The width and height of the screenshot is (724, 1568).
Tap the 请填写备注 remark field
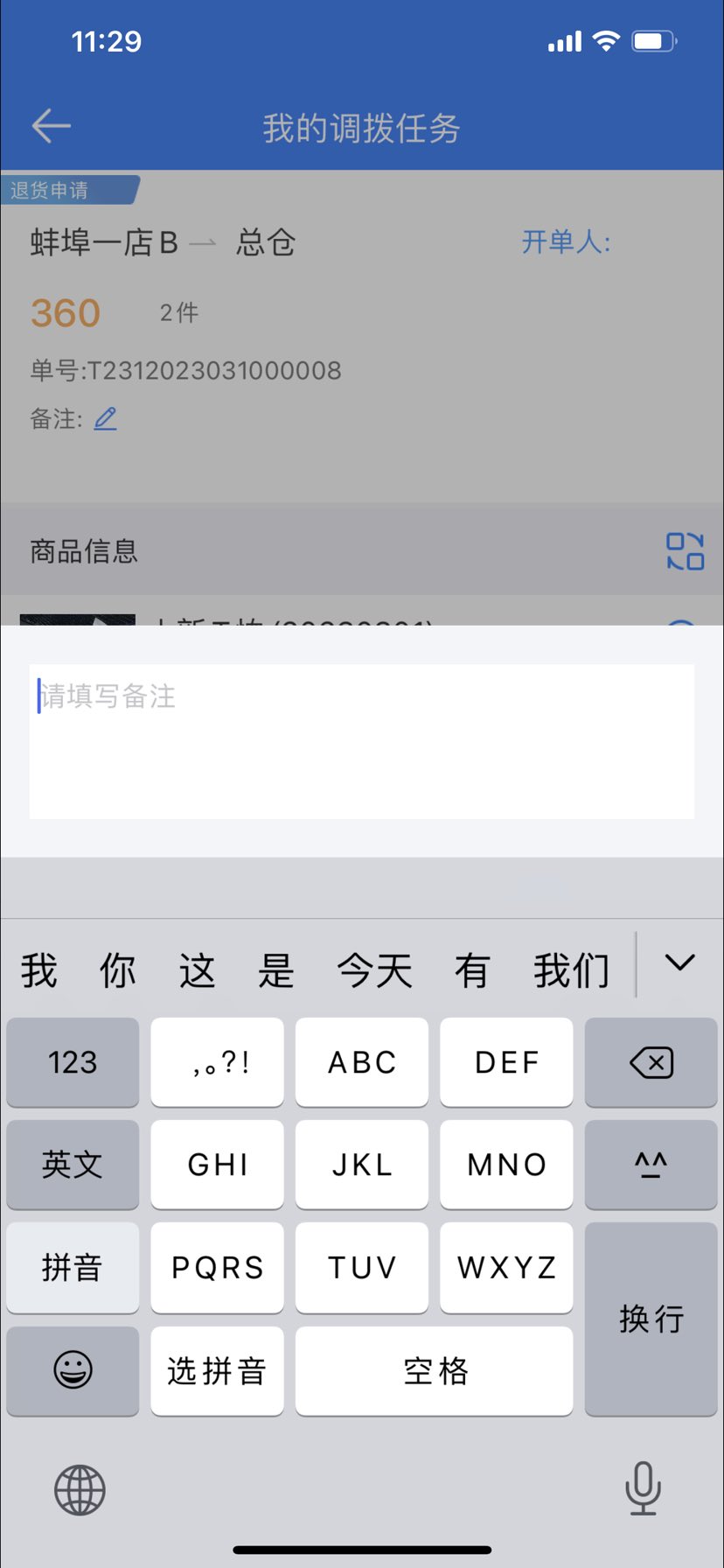coord(361,740)
